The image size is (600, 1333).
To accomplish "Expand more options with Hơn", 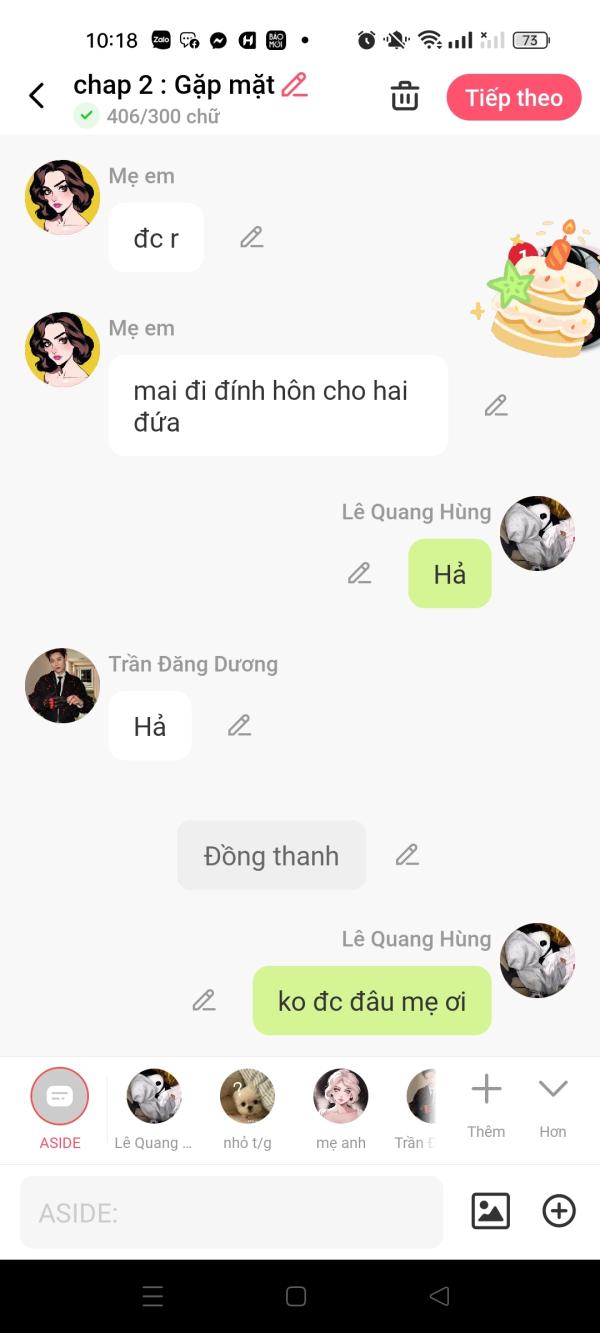I will tap(553, 1106).
